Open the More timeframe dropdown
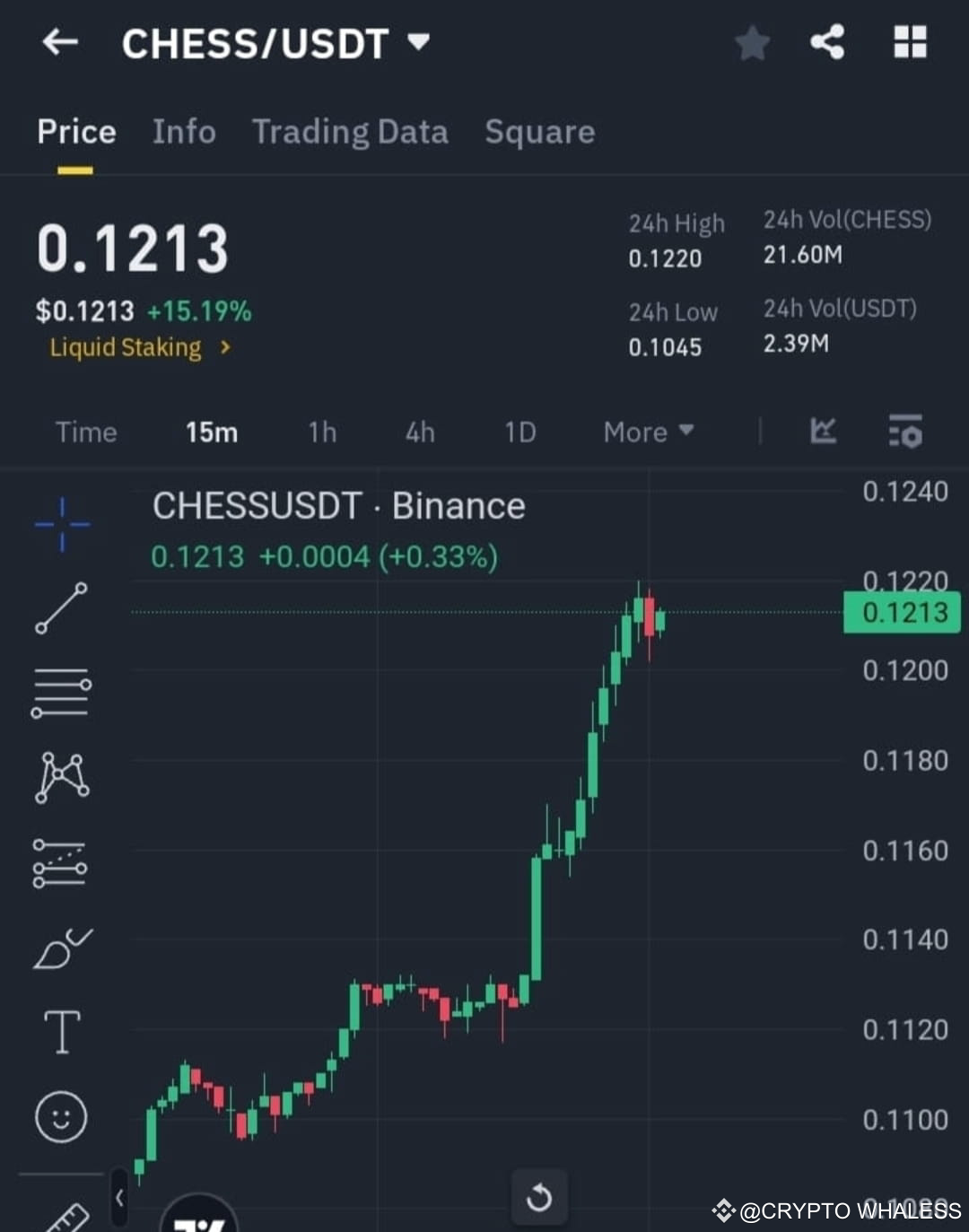969x1232 pixels. 647,432
